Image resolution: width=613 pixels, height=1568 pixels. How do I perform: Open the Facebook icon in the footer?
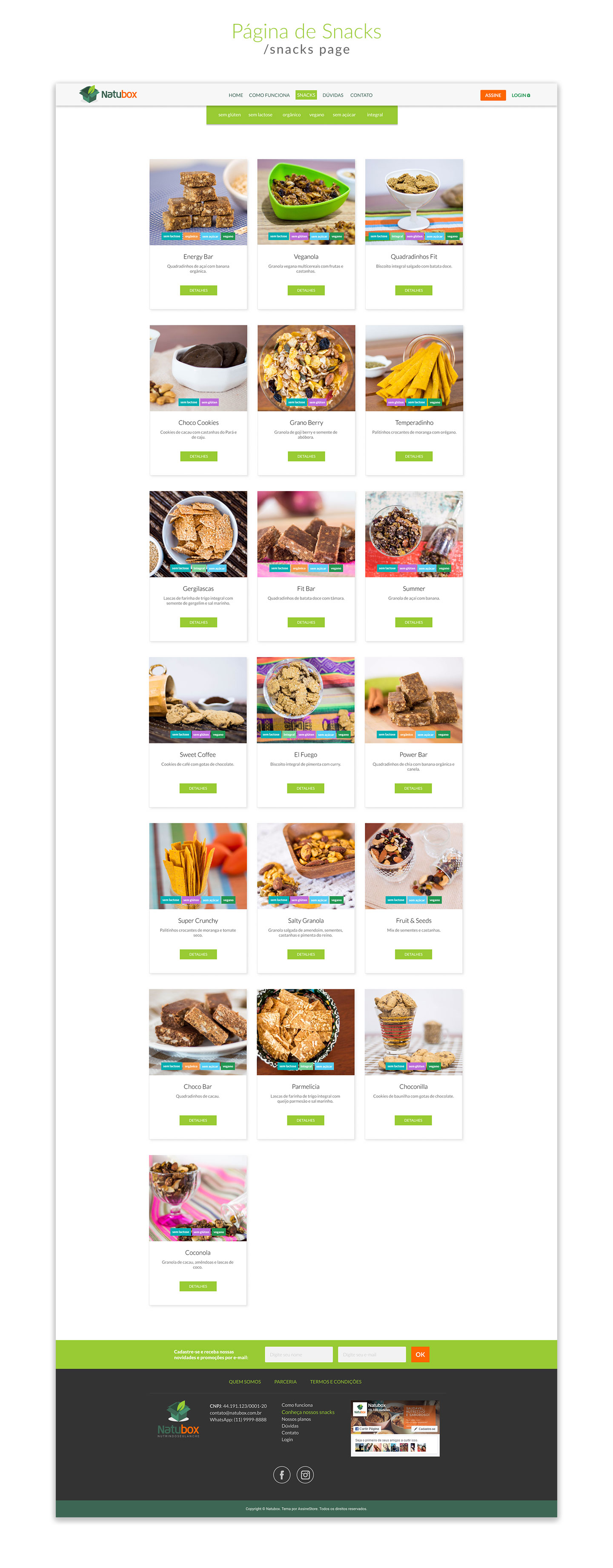click(x=281, y=1474)
